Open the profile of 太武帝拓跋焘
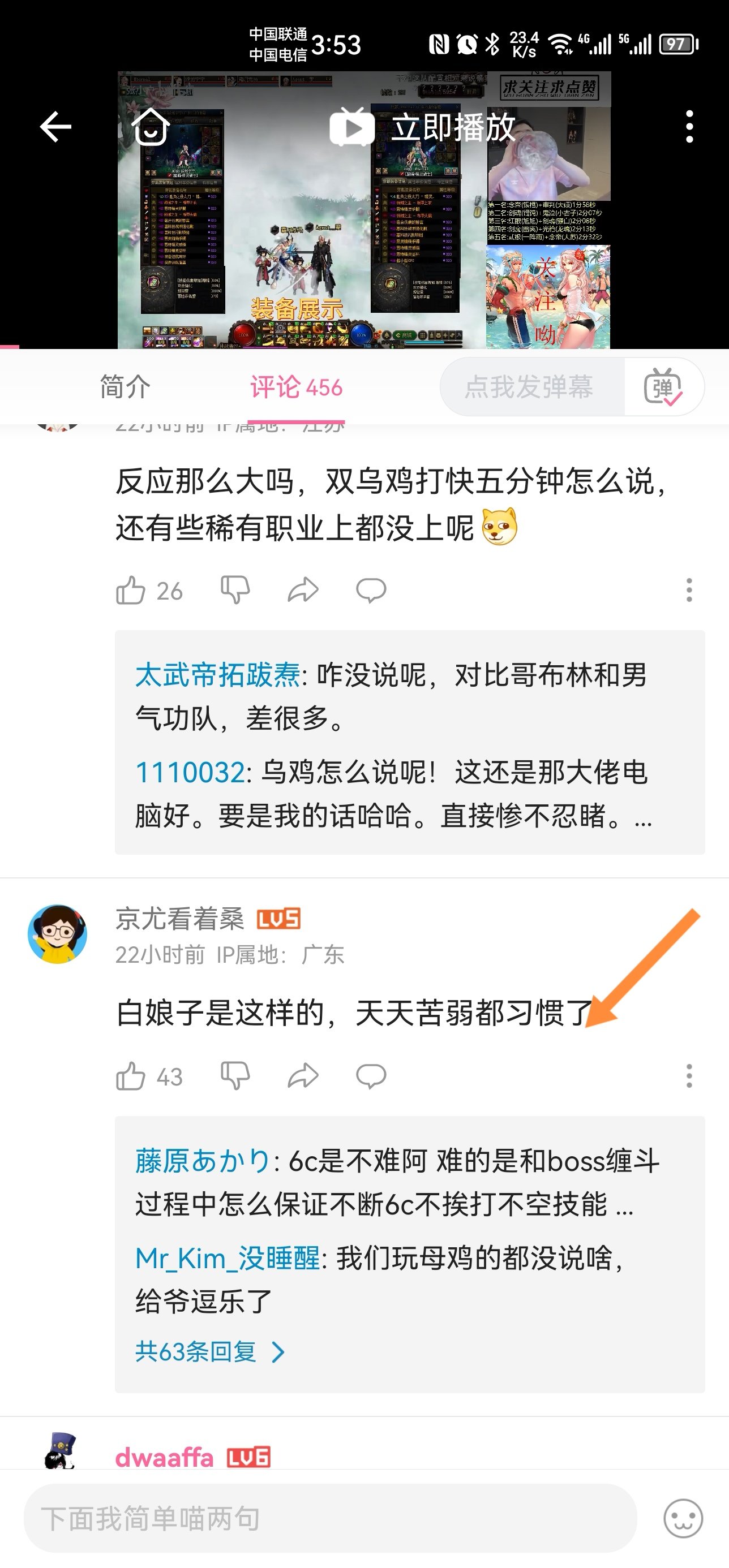 pos(217,675)
